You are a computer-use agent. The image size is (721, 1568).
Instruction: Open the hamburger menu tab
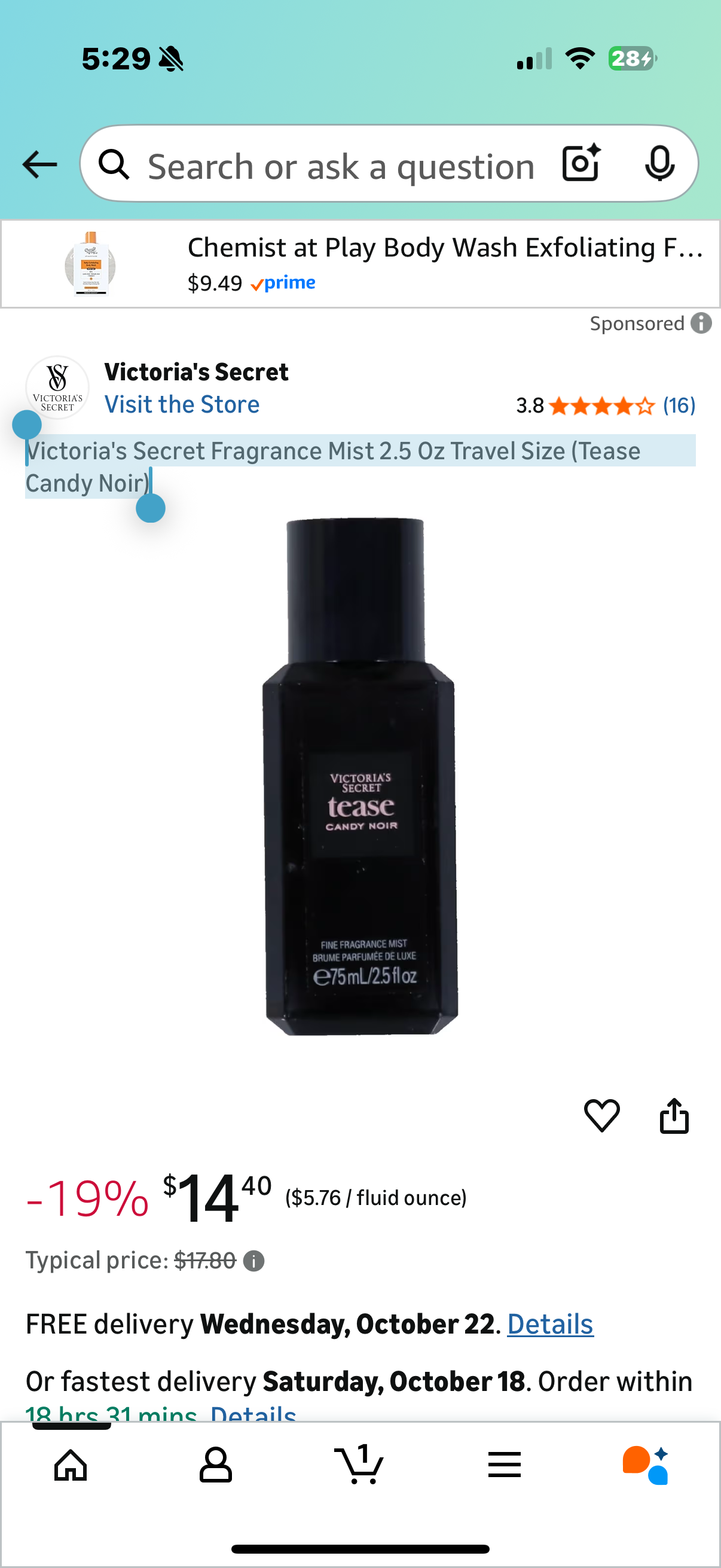(505, 1465)
